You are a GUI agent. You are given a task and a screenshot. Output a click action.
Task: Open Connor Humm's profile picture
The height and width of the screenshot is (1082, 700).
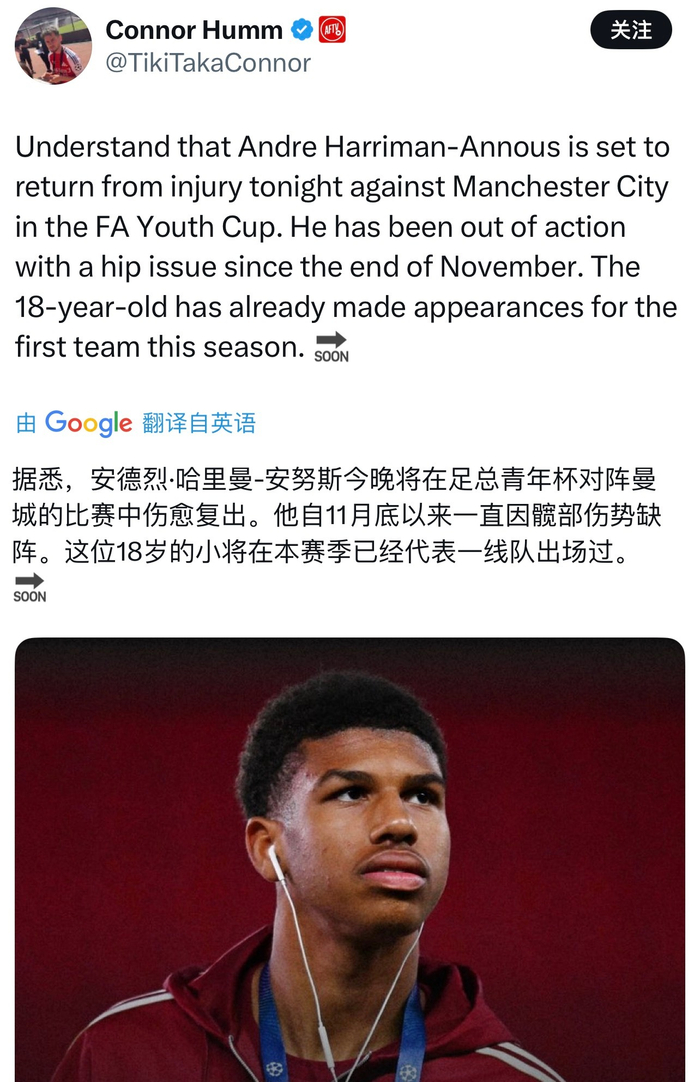53,46
